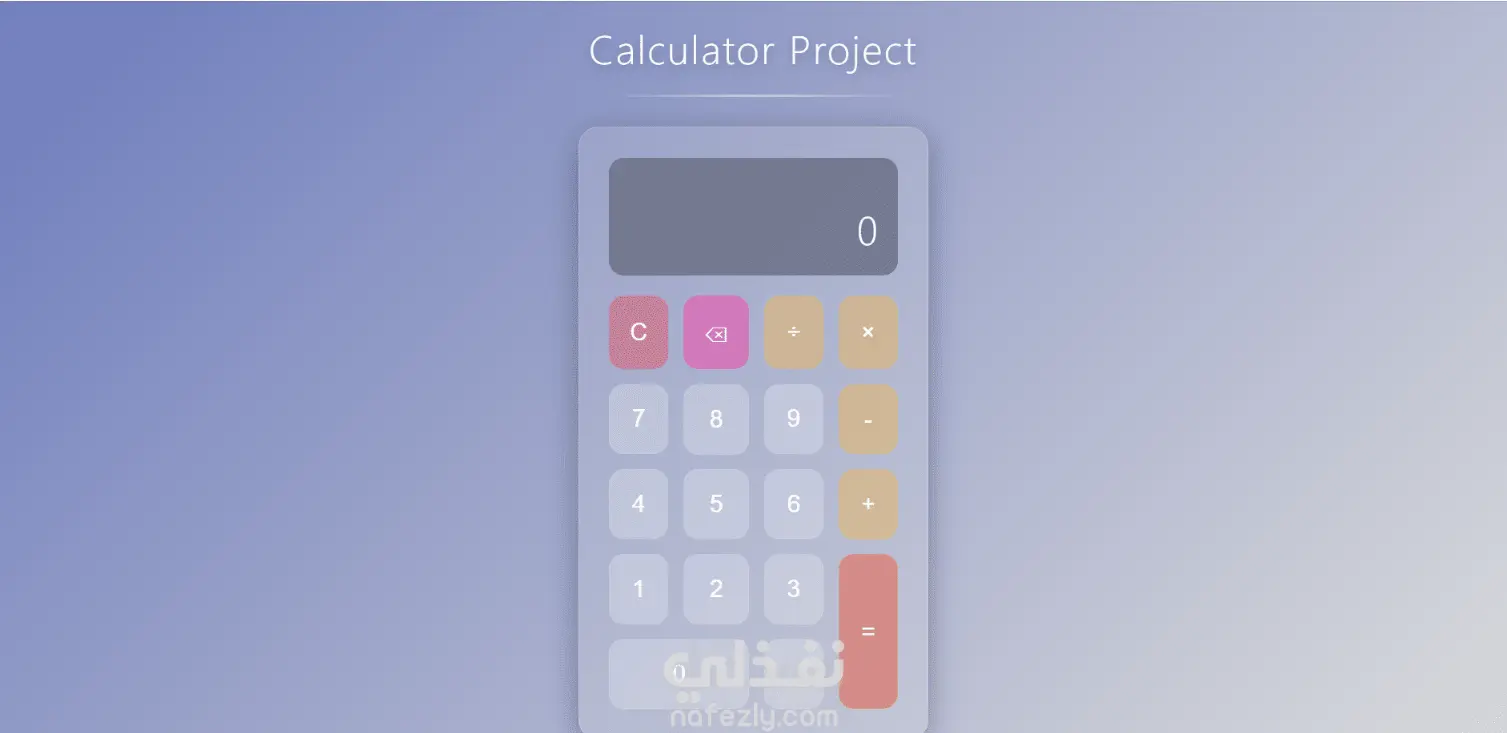
Task: Enter digit 0 on the keypad
Action: pyautogui.click(x=679, y=673)
